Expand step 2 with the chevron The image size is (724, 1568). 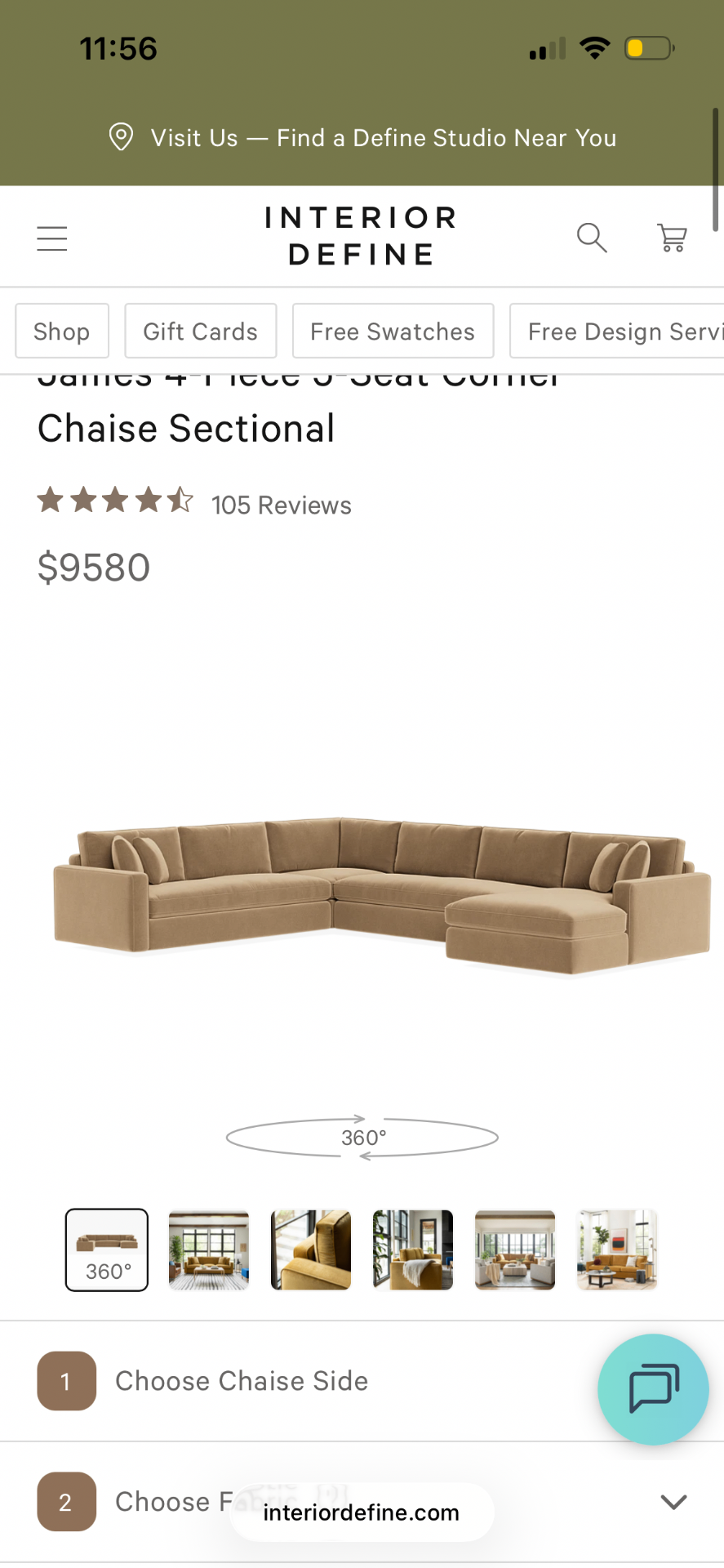[x=673, y=1502]
